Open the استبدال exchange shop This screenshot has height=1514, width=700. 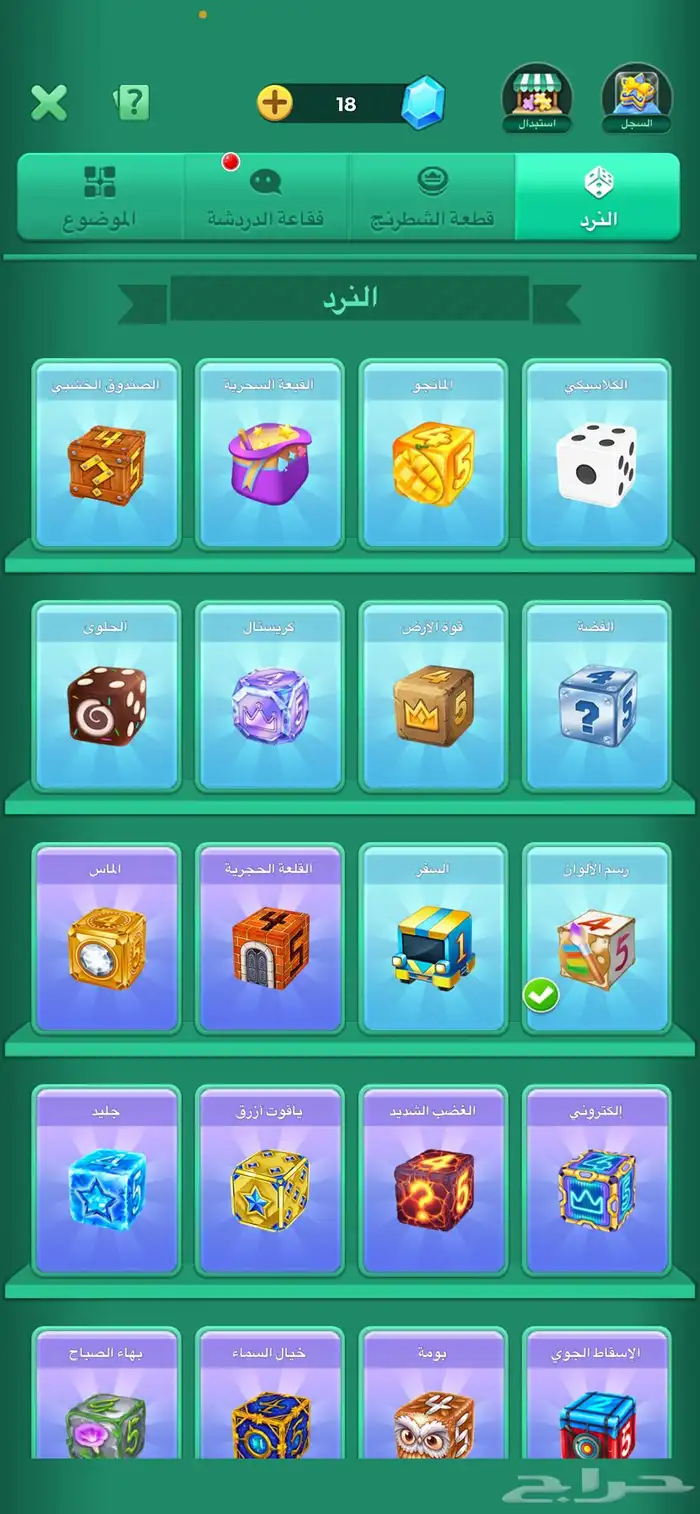537,100
